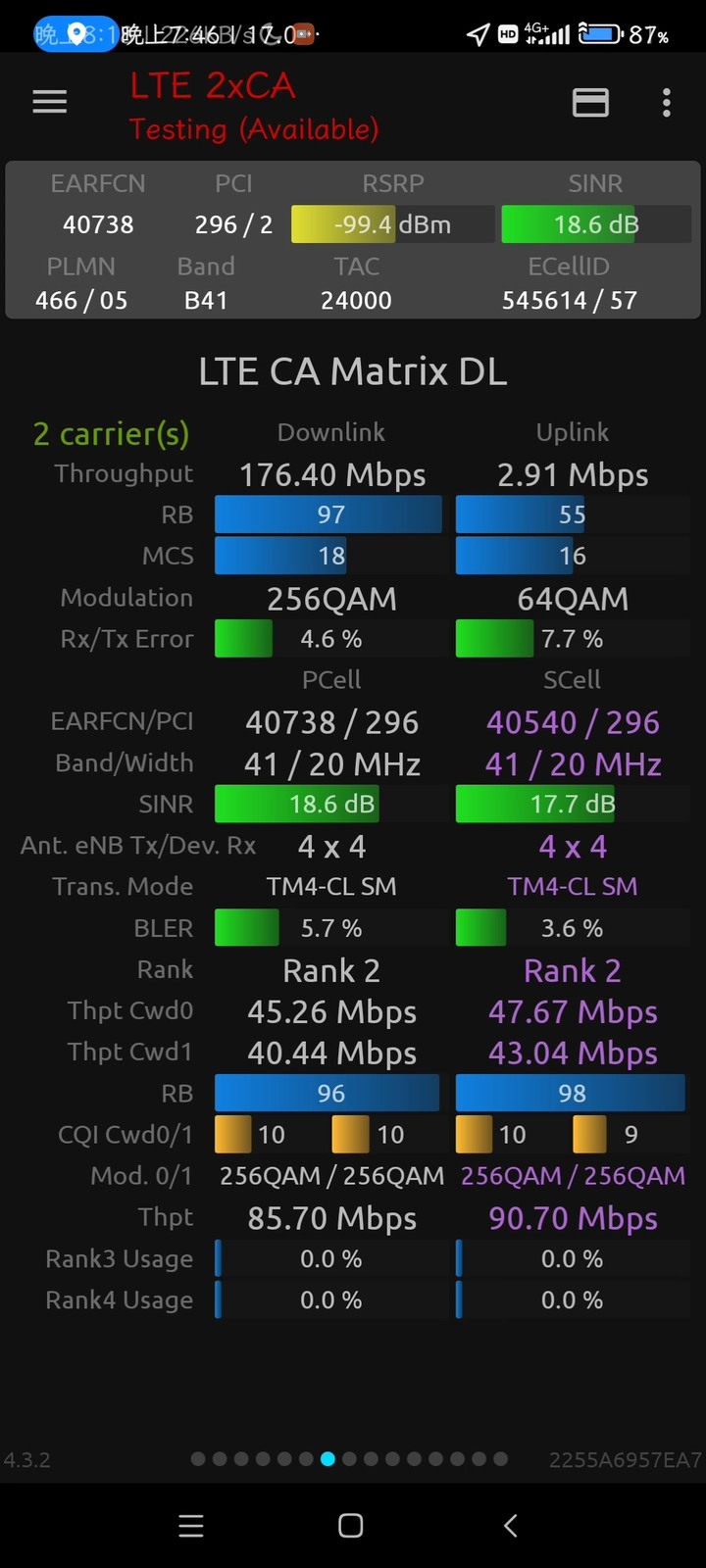
Task: Open the three-dot overflow menu
Action: tap(667, 102)
